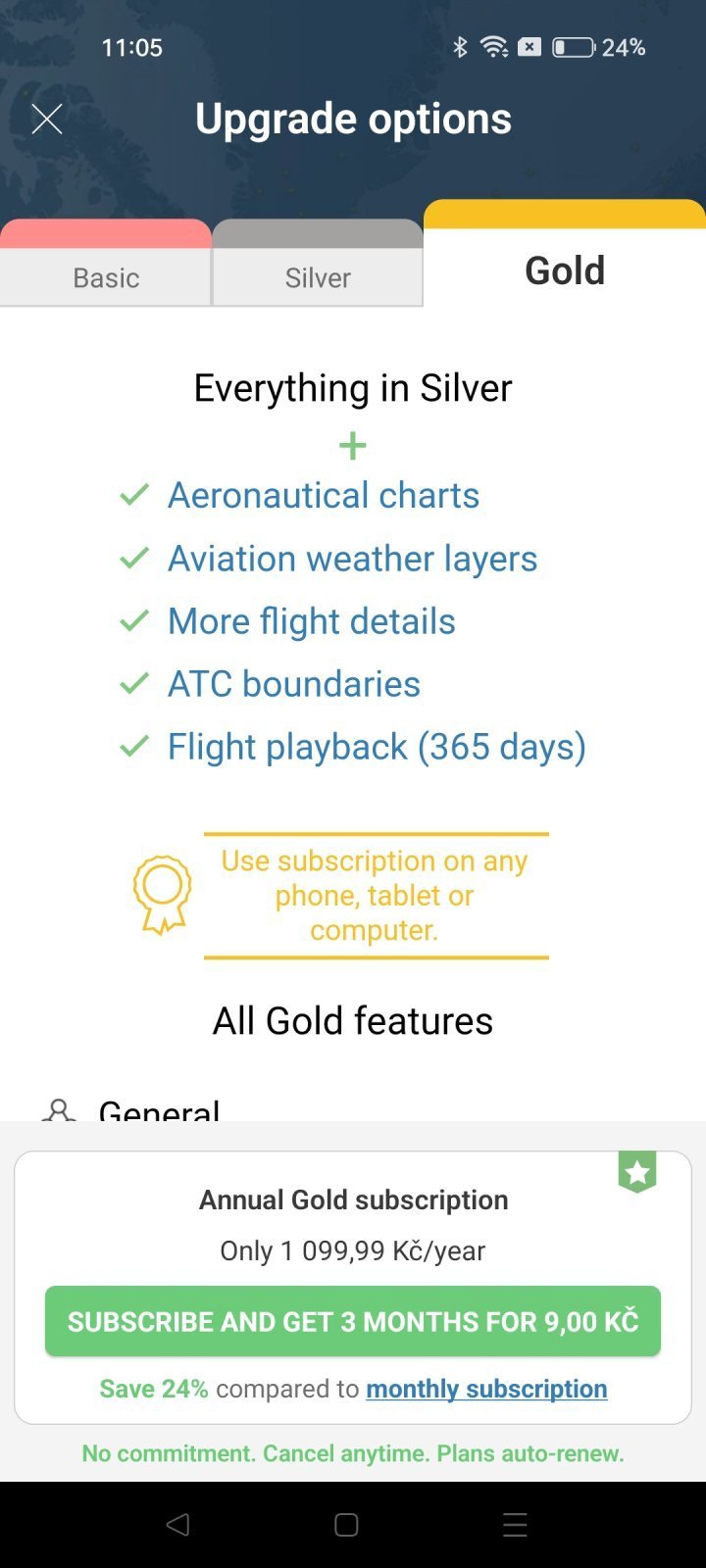The image size is (706, 1568).
Task: Switch to the Silver plan tab
Action: coord(318,276)
